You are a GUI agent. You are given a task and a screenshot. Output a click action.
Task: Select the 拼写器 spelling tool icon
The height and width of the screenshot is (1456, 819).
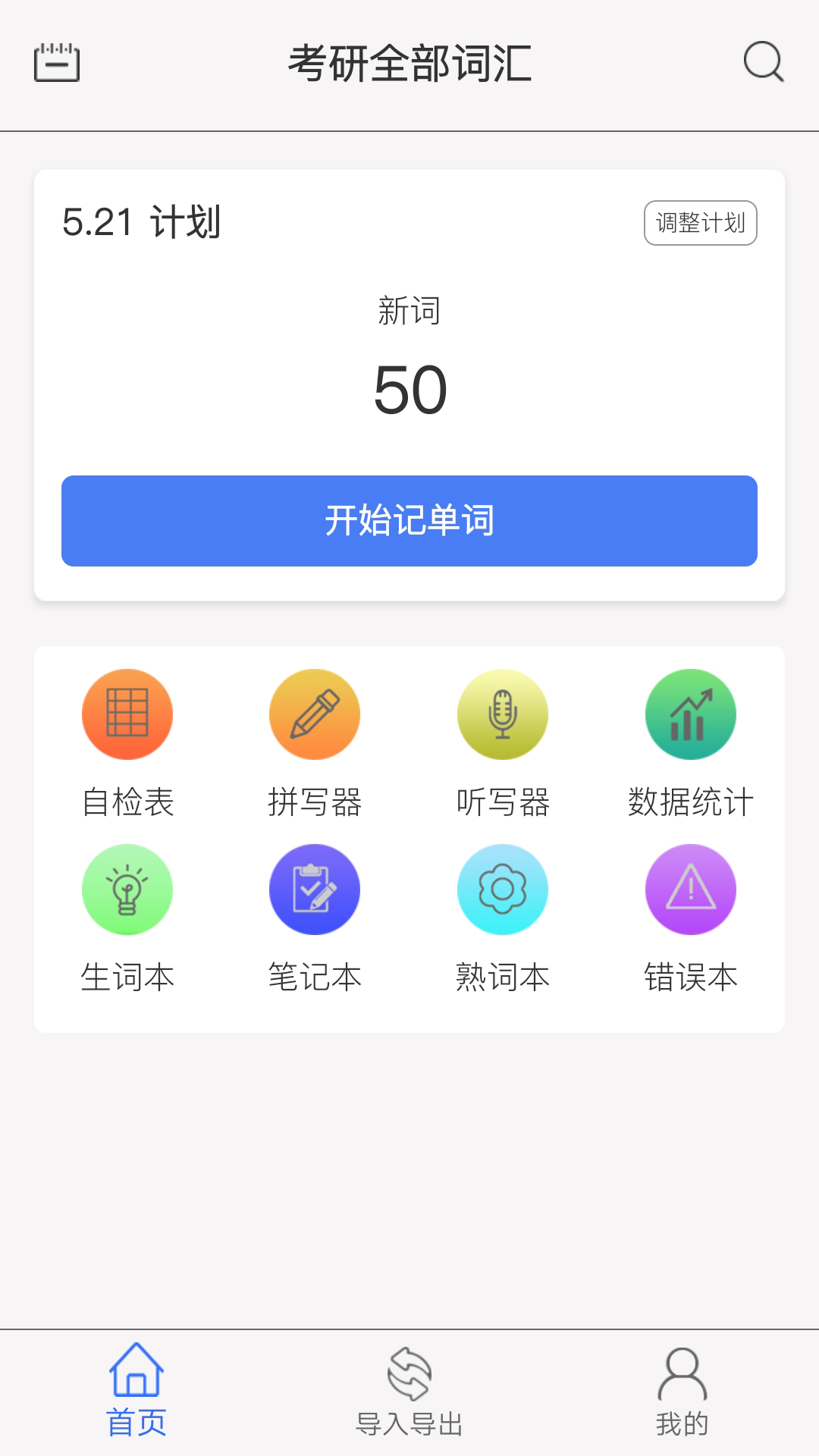click(x=314, y=714)
